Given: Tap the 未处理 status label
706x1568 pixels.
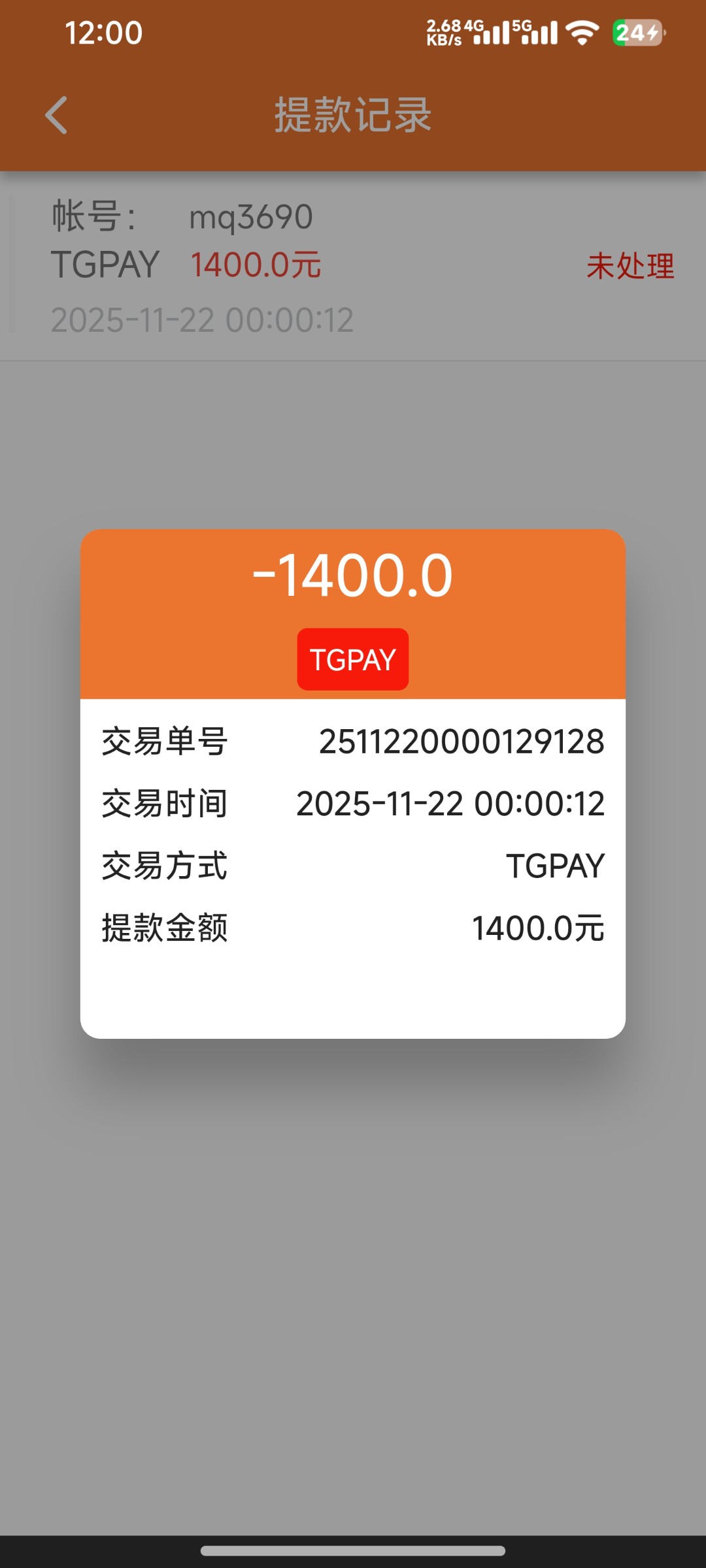Looking at the screenshot, I should (630, 265).
